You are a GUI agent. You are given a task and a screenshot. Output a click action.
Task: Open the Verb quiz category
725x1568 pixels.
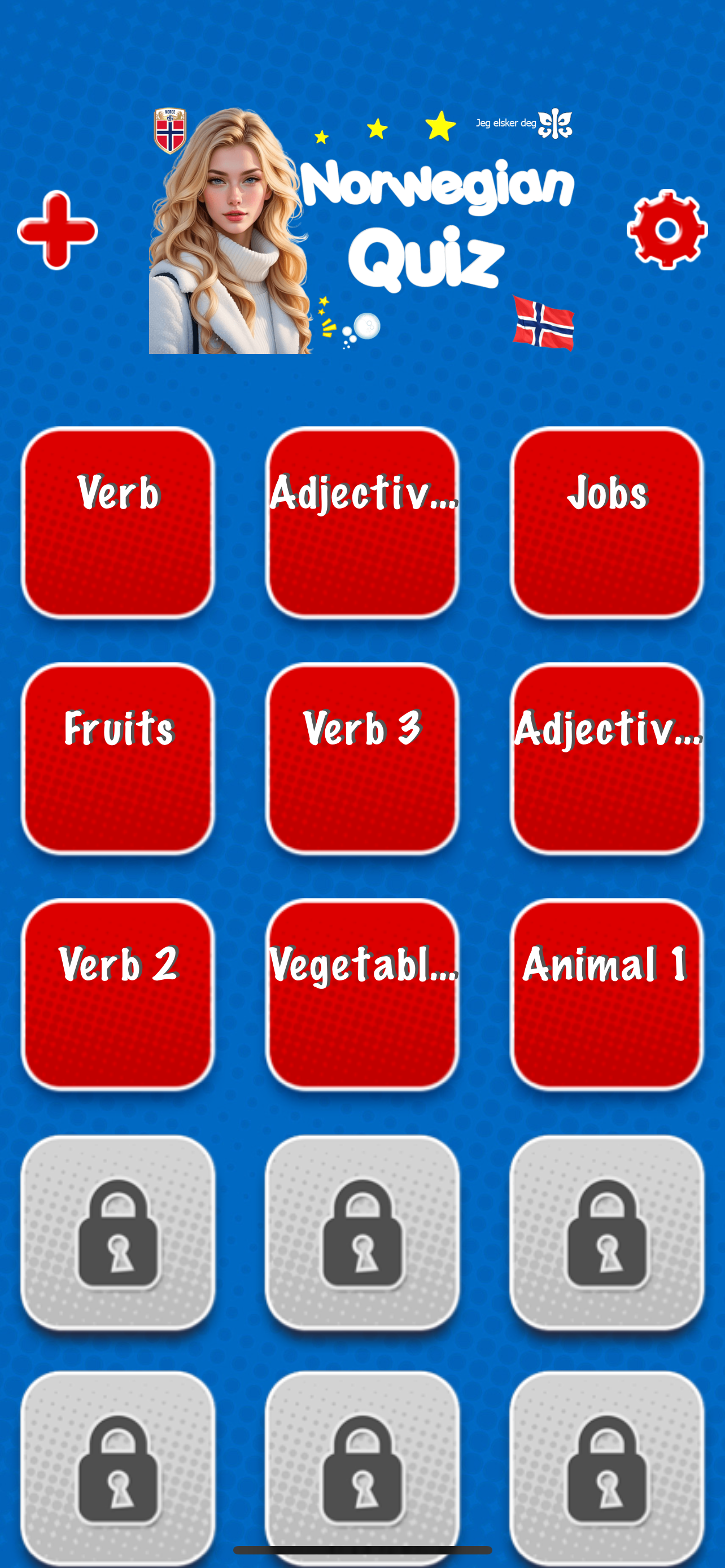[119, 523]
